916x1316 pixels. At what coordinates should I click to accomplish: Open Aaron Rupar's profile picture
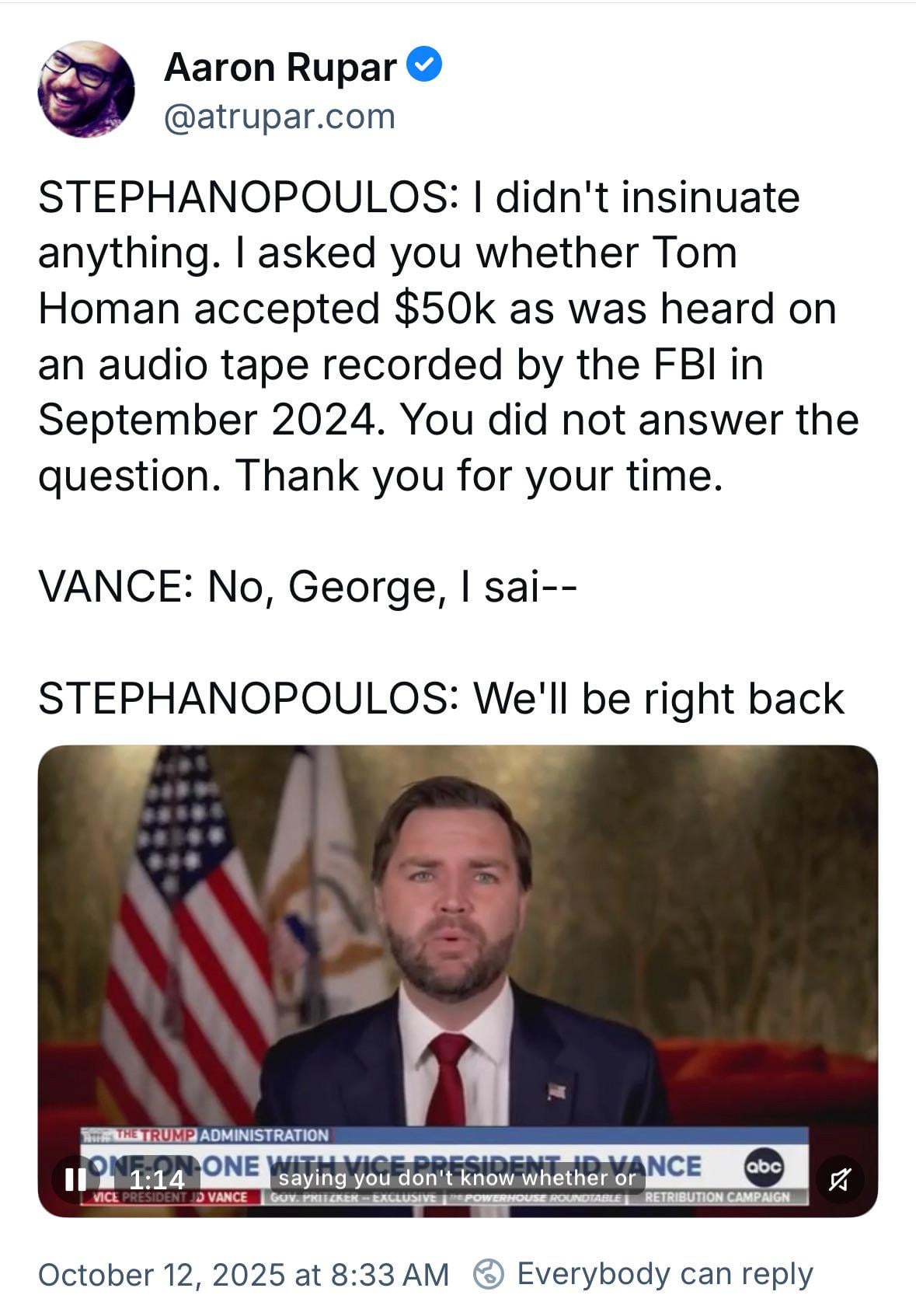pos(85,89)
